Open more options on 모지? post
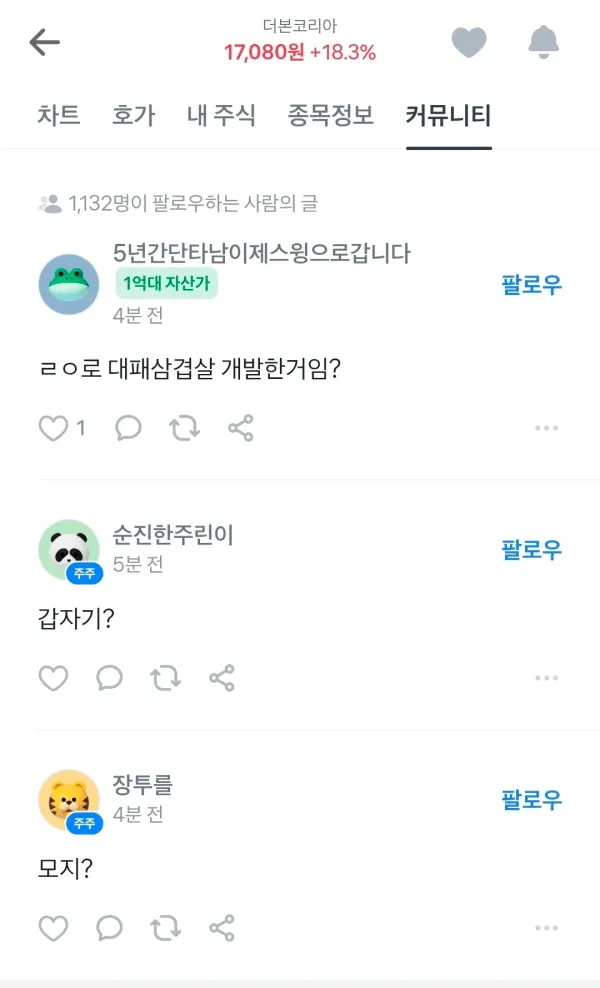 tap(546, 928)
